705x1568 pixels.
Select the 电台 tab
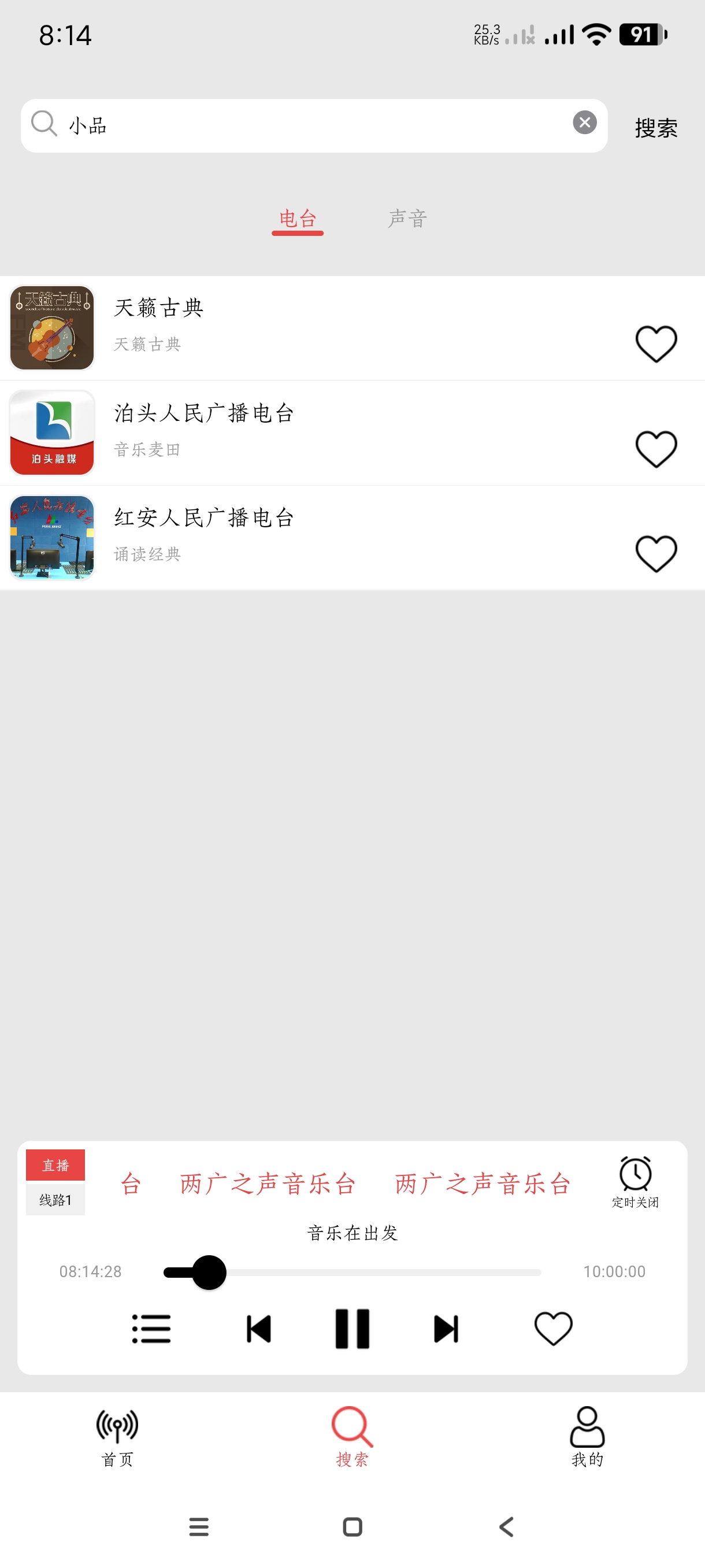[298, 219]
